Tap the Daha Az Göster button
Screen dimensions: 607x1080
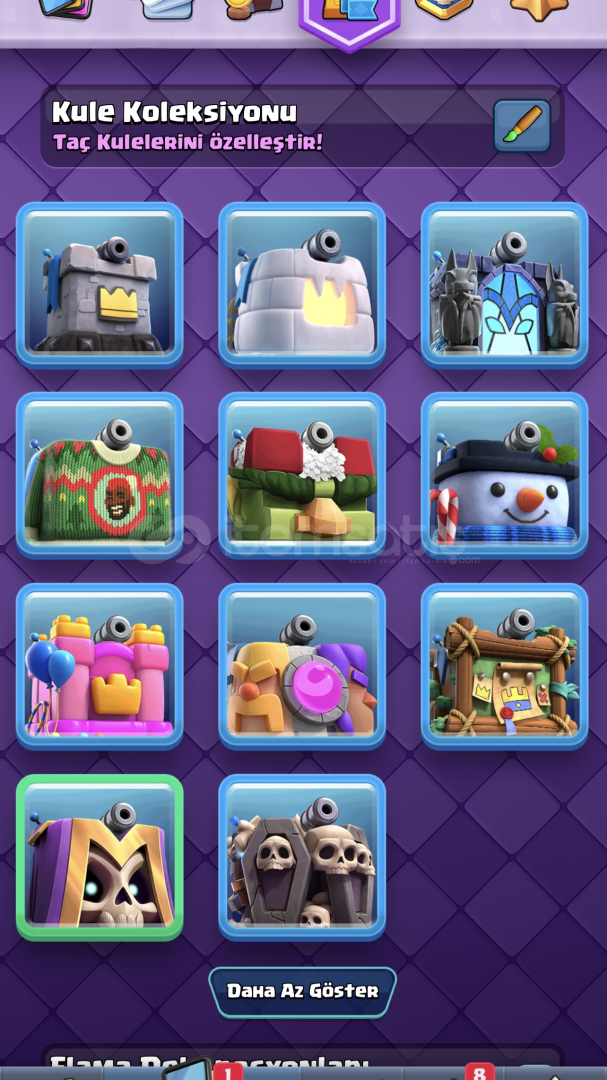[302, 992]
